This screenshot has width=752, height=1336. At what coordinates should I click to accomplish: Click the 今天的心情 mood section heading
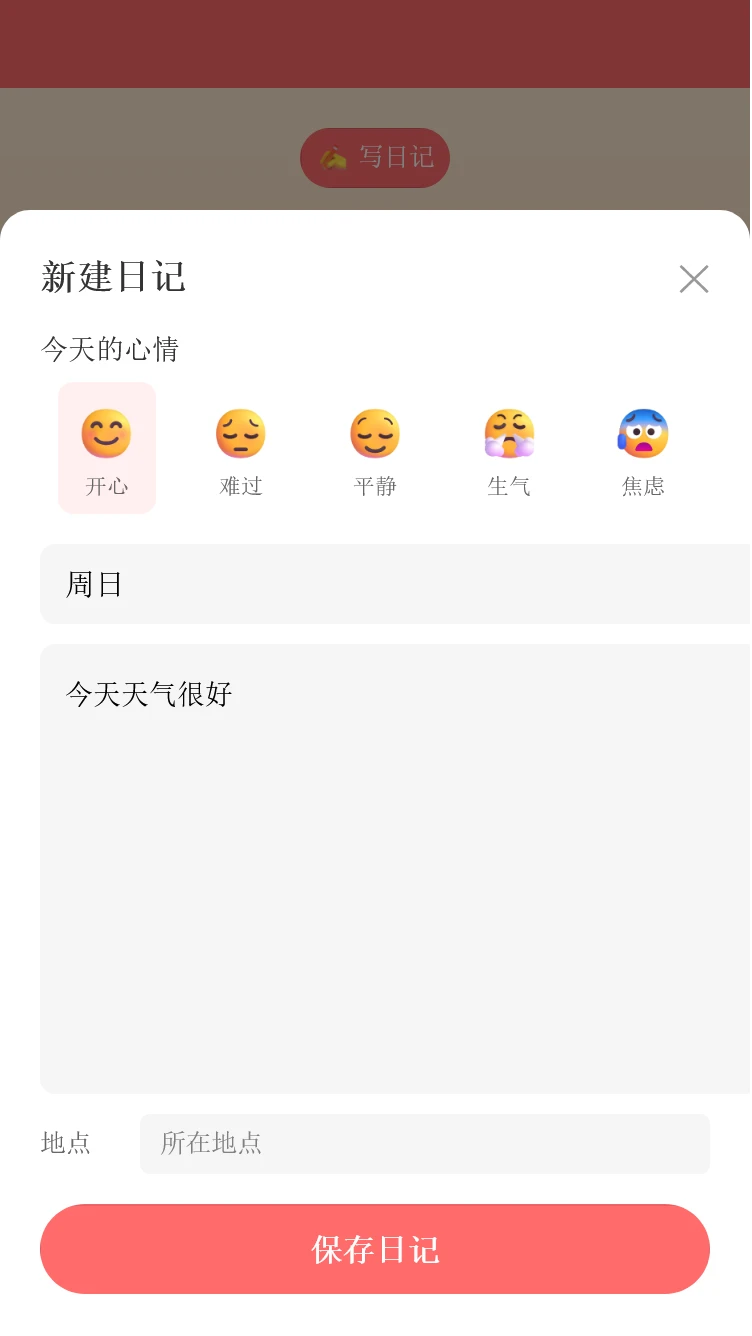[111, 349]
